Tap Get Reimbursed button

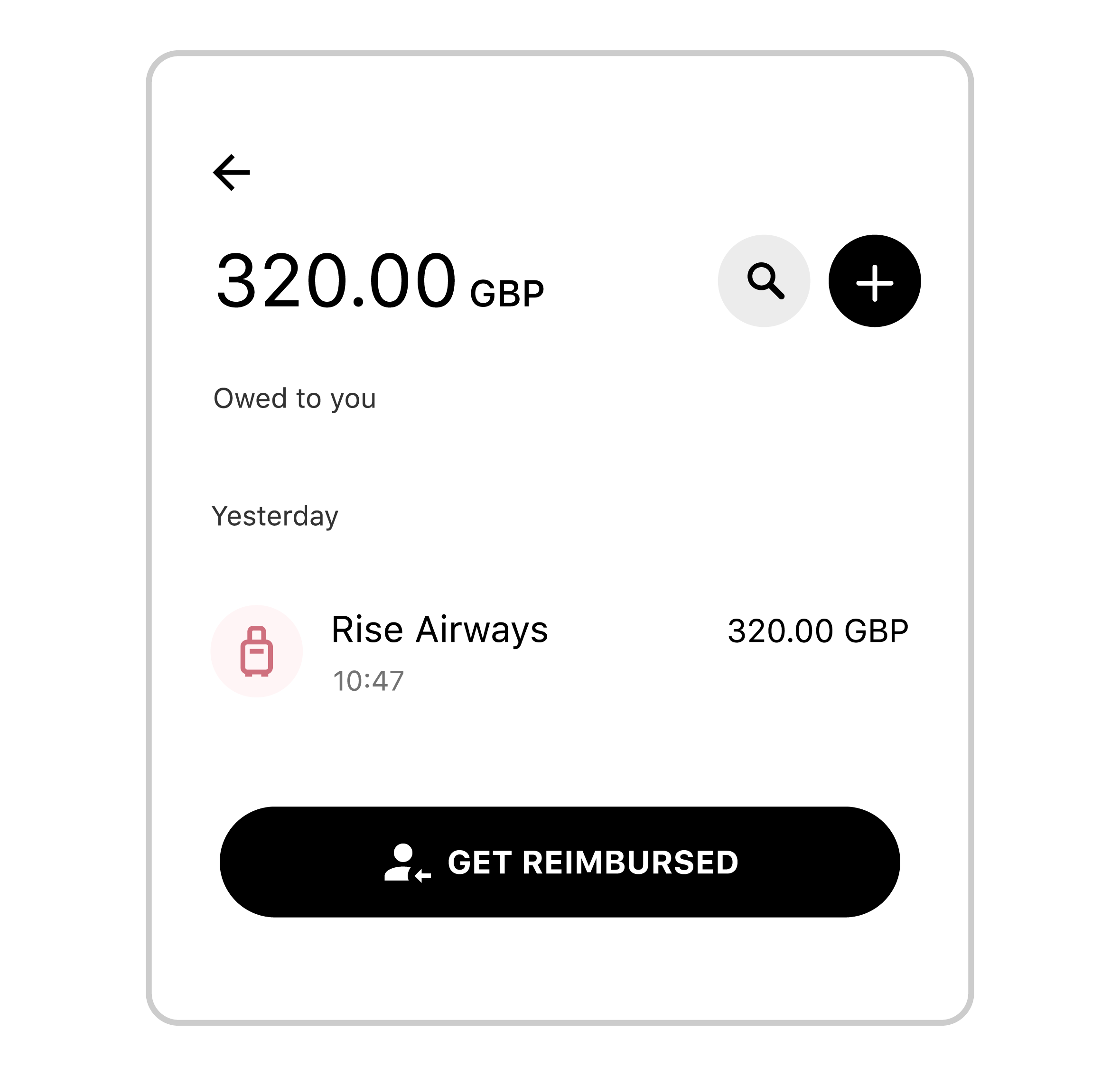(560, 862)
